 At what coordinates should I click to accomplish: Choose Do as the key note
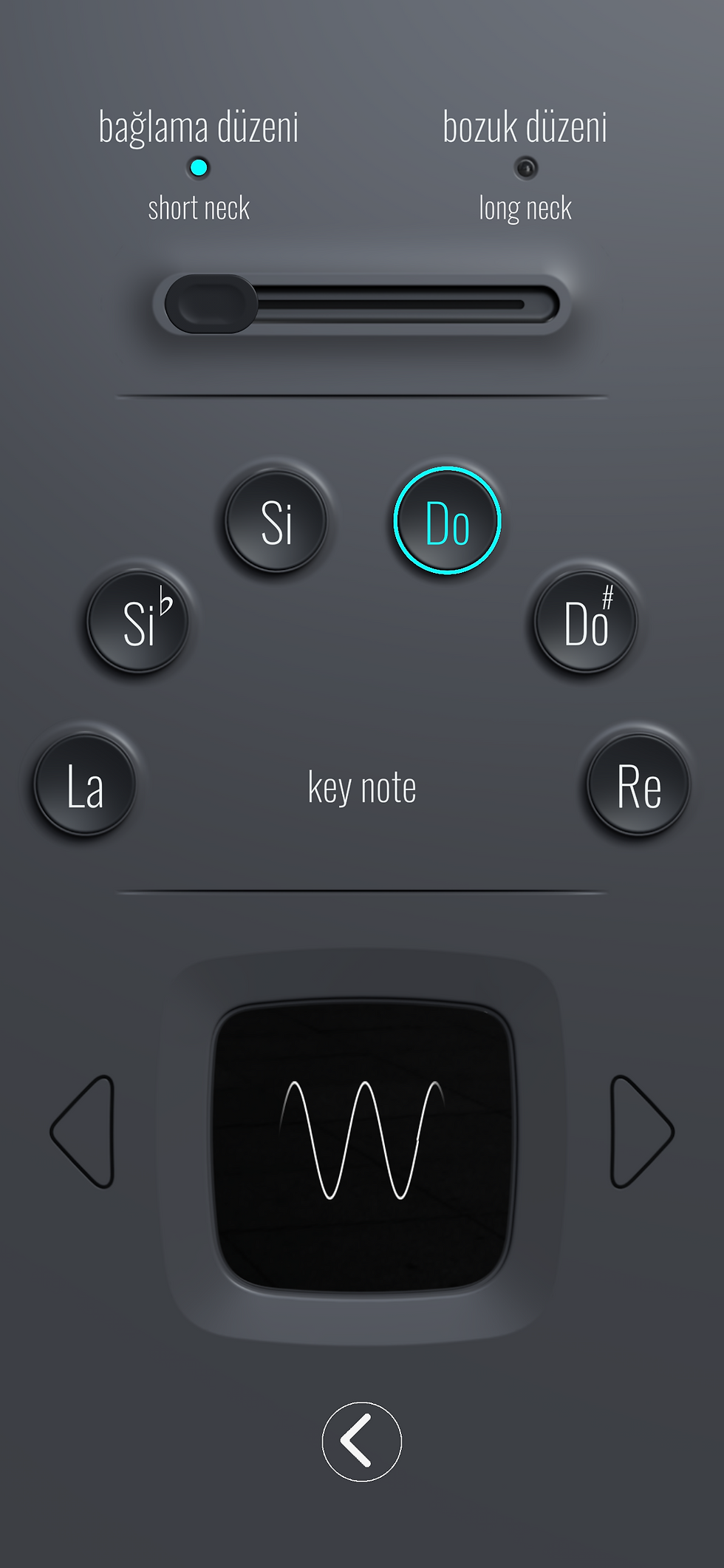(447, 522)
